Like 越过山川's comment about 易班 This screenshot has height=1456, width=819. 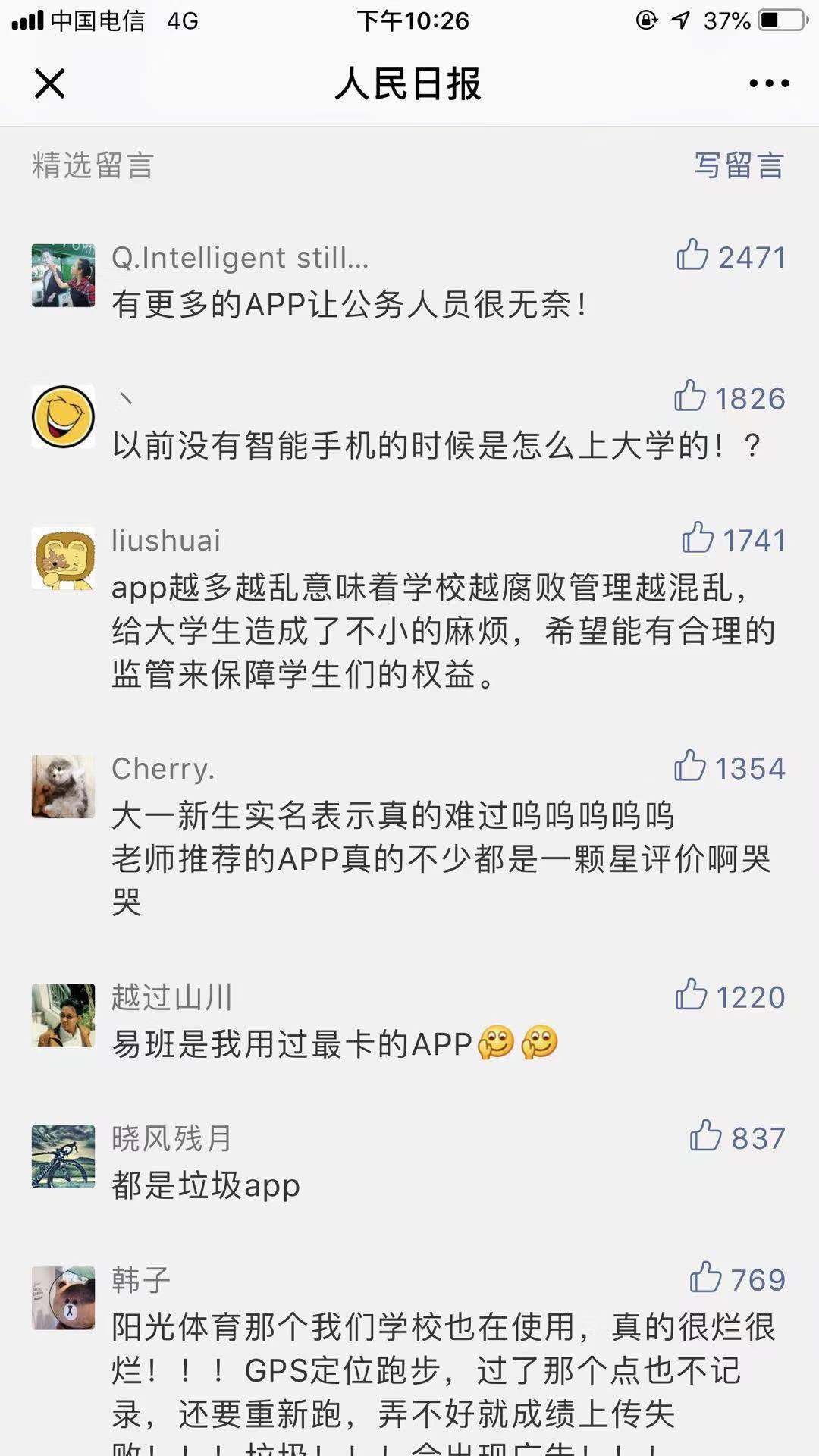click(691, 995)
